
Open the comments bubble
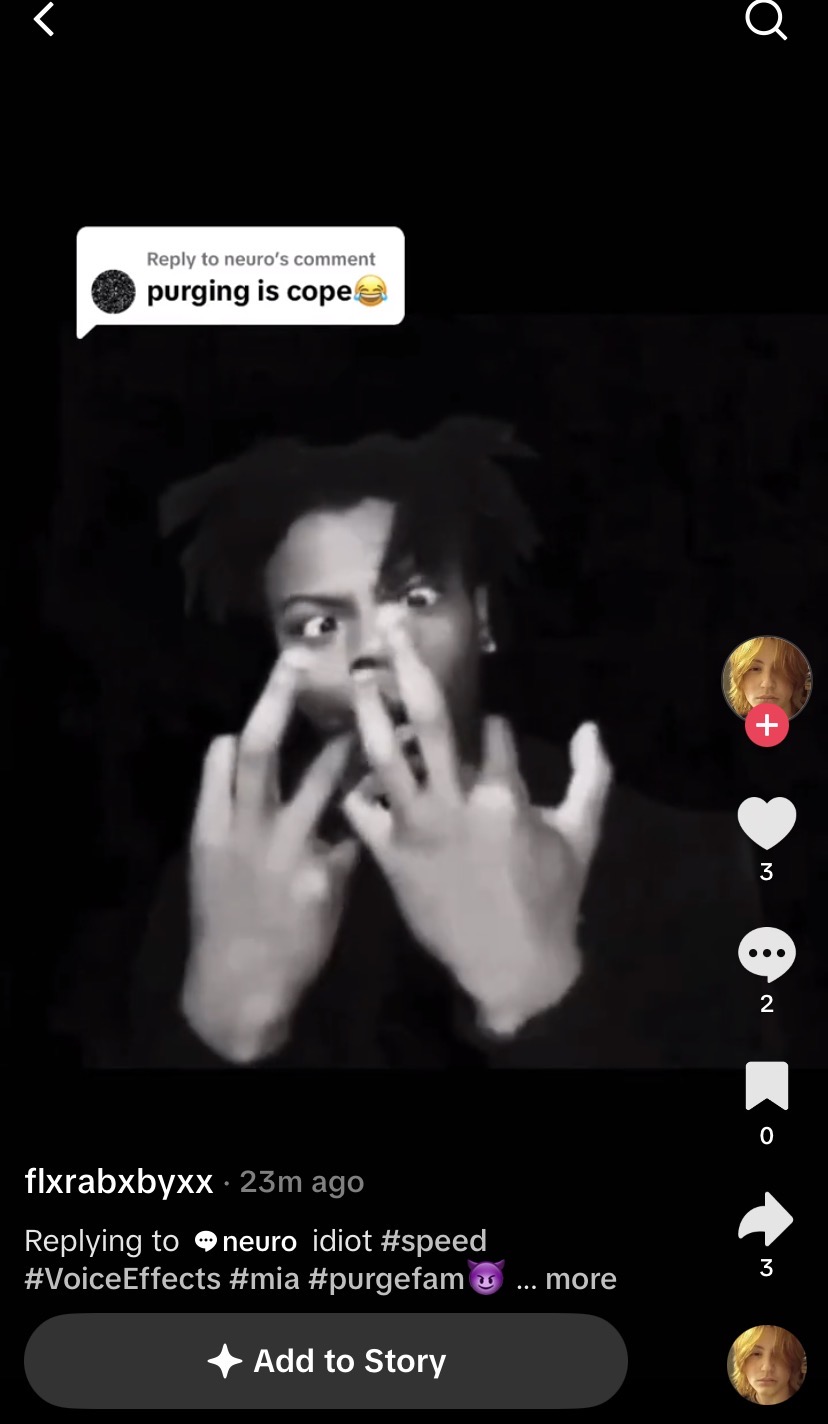click(766, 955)
